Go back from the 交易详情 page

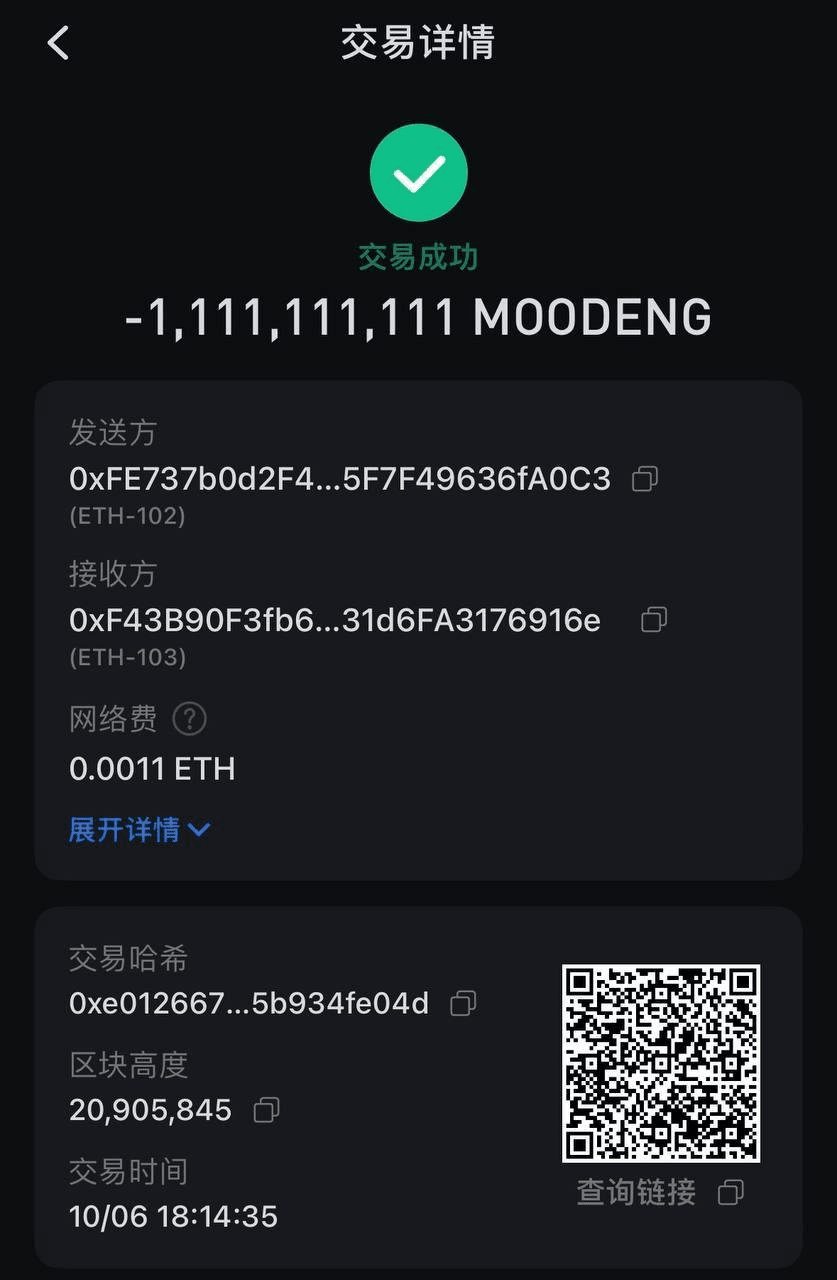(x=58, y=43)
